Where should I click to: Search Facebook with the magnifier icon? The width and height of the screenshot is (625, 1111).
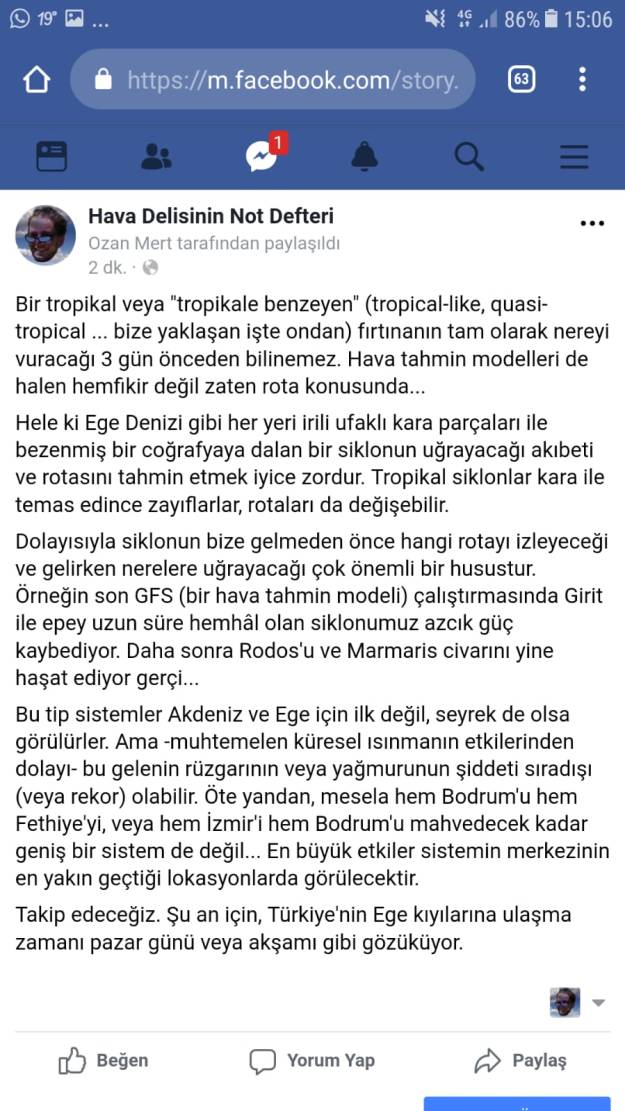468,156
